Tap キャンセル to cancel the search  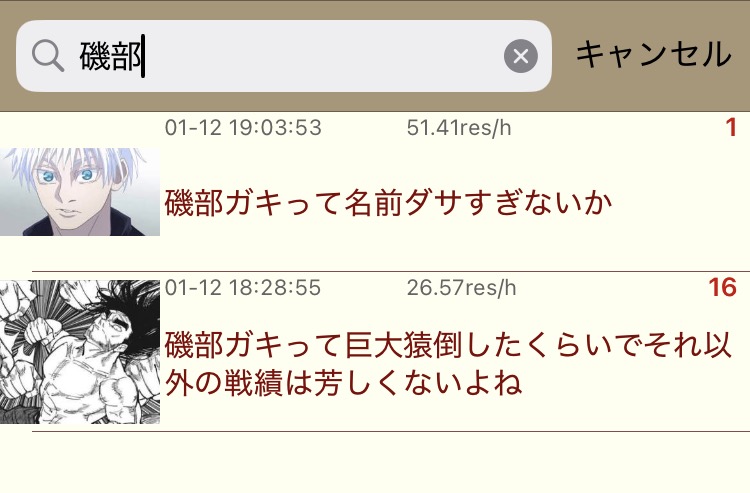(653, 54)
